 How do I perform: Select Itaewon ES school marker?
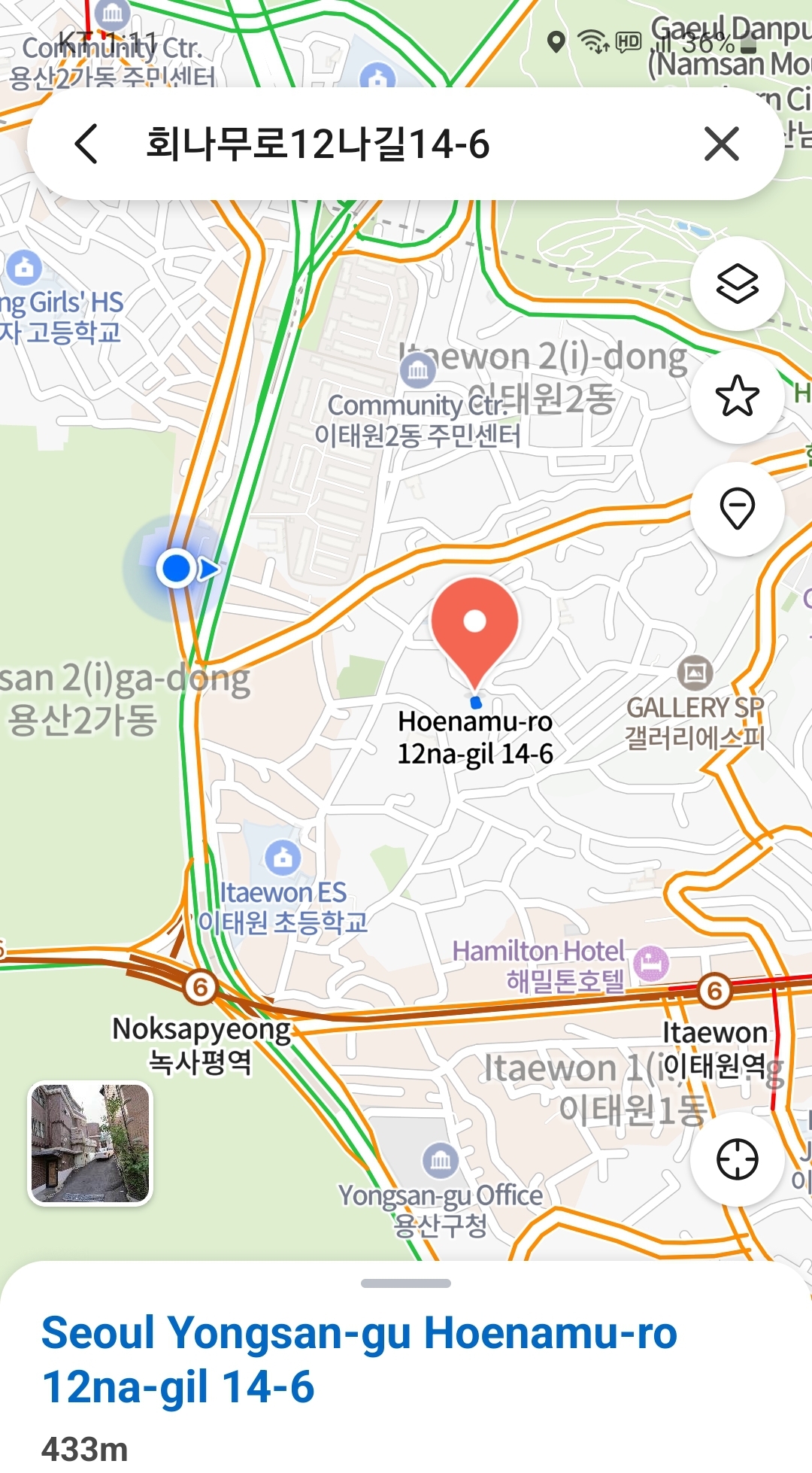[x=283, y=857]
